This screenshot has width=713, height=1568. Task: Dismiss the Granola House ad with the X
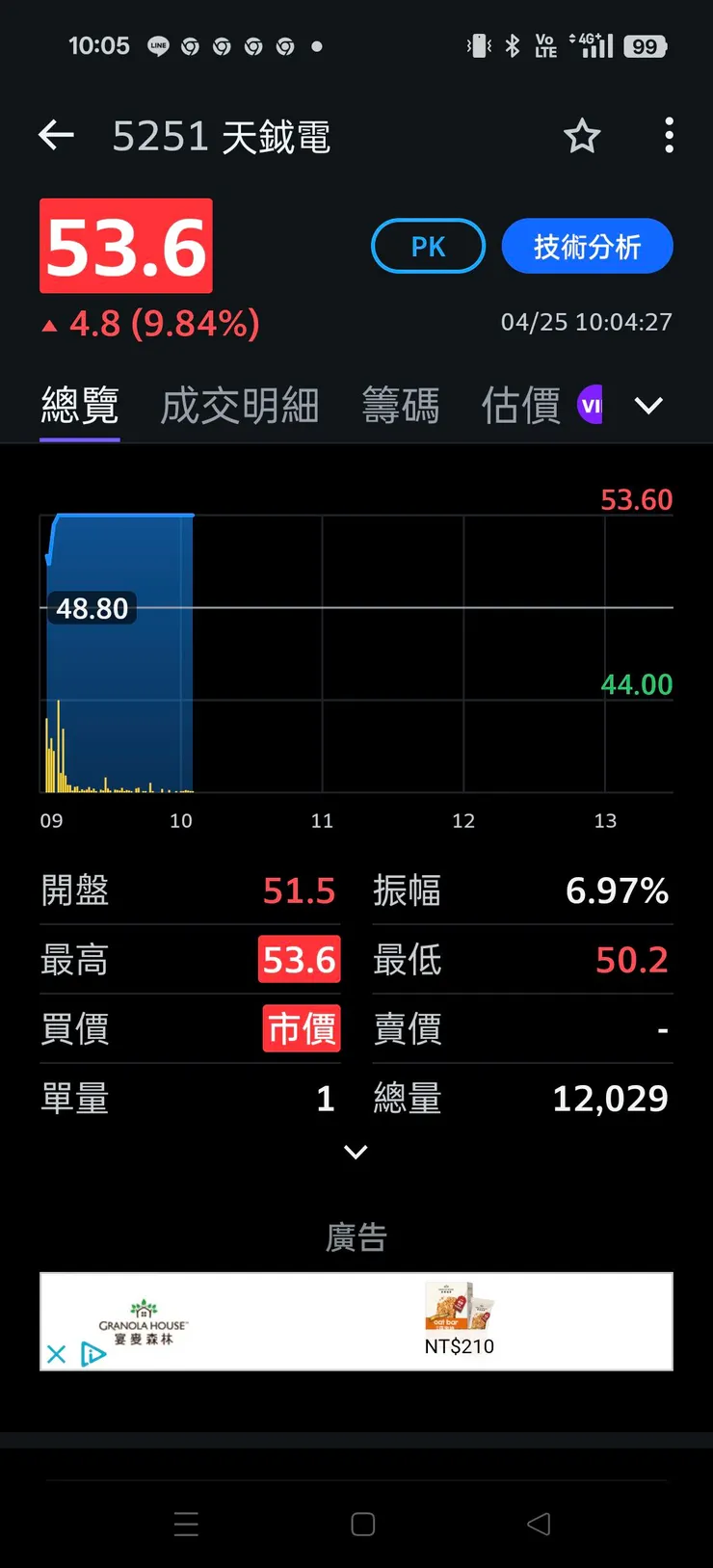tap(55, 1354)
